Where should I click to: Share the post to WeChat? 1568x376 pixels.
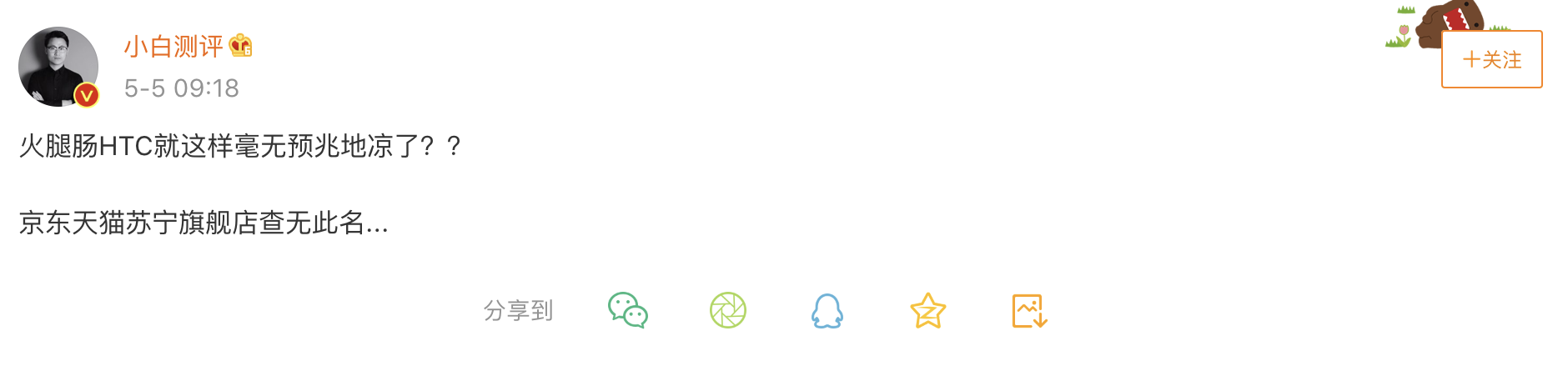click(628, 311)
